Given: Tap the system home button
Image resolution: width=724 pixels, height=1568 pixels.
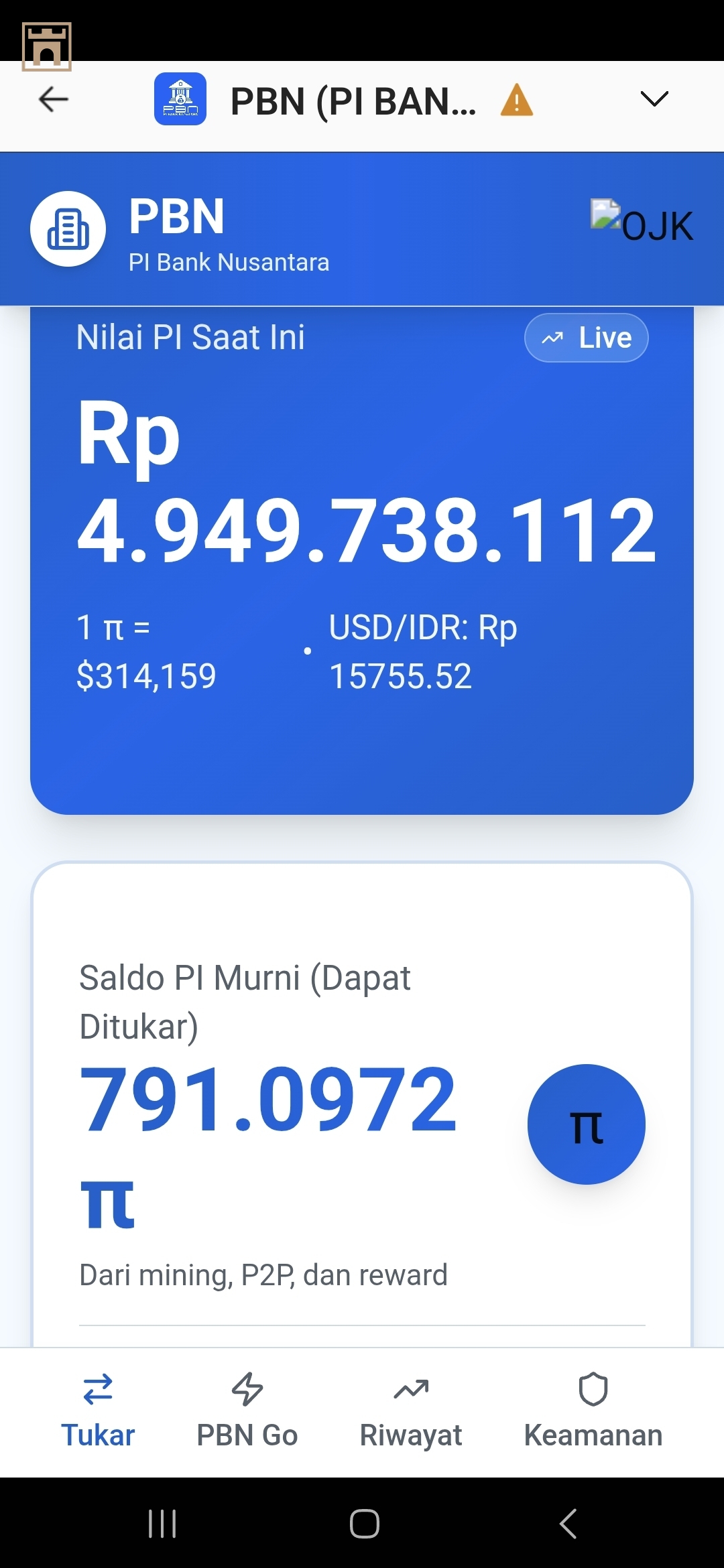Looking at the screenshot, I should [x=365, y=1524].
